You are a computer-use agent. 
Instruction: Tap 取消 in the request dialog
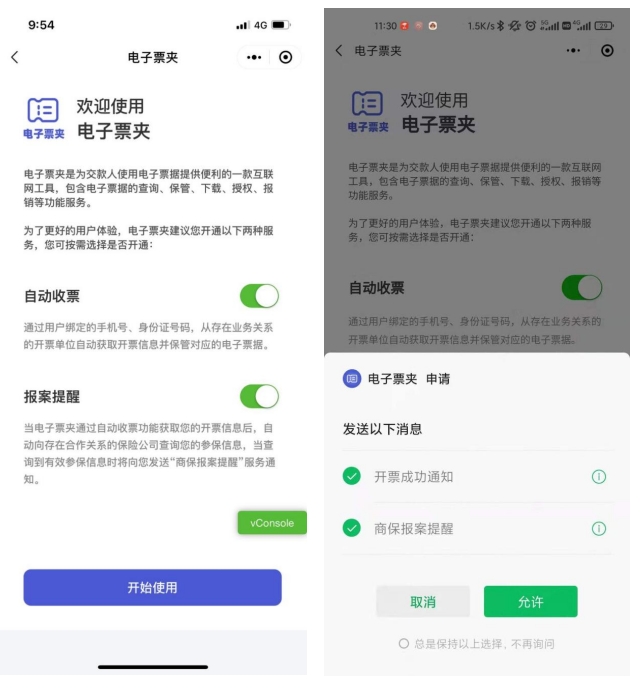[423, 601]
